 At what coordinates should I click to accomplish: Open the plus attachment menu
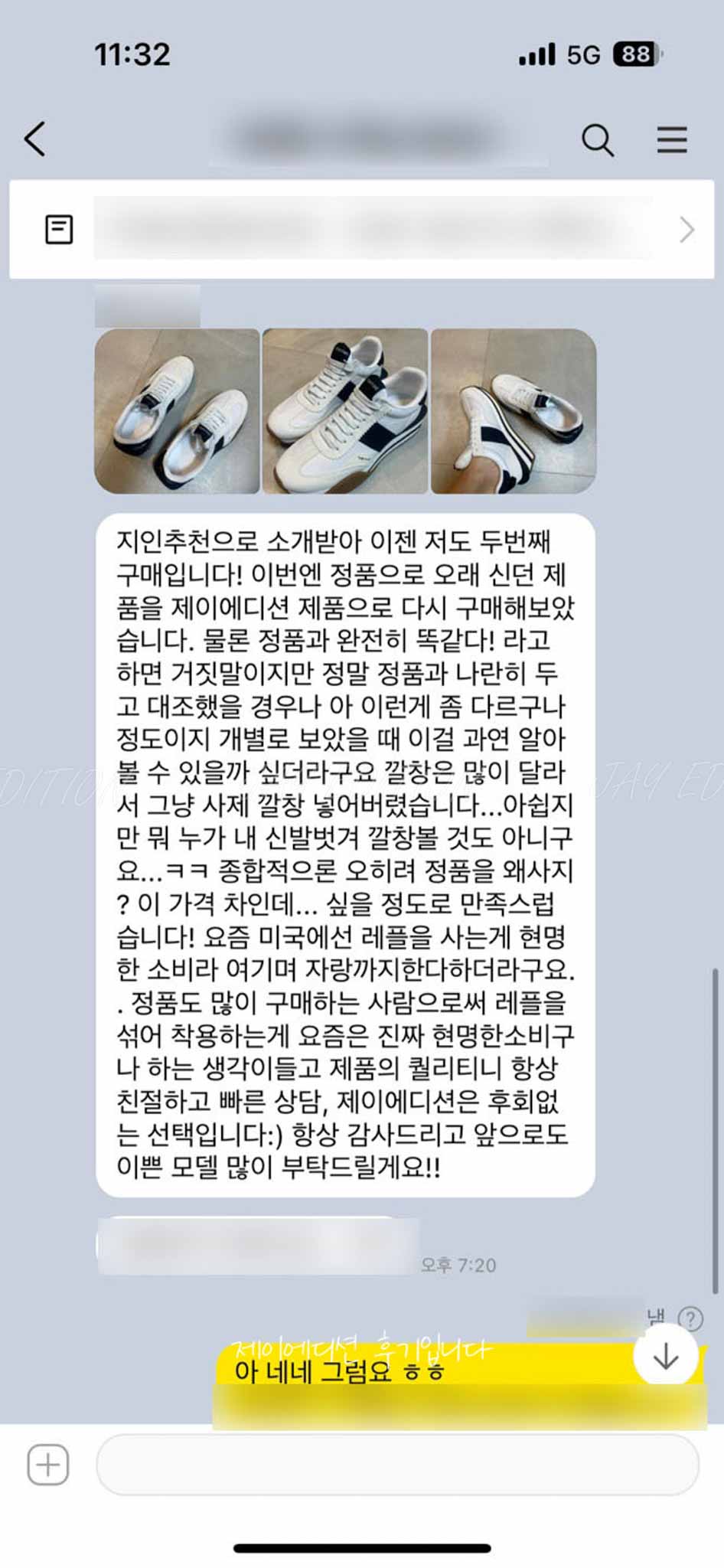48,1465
